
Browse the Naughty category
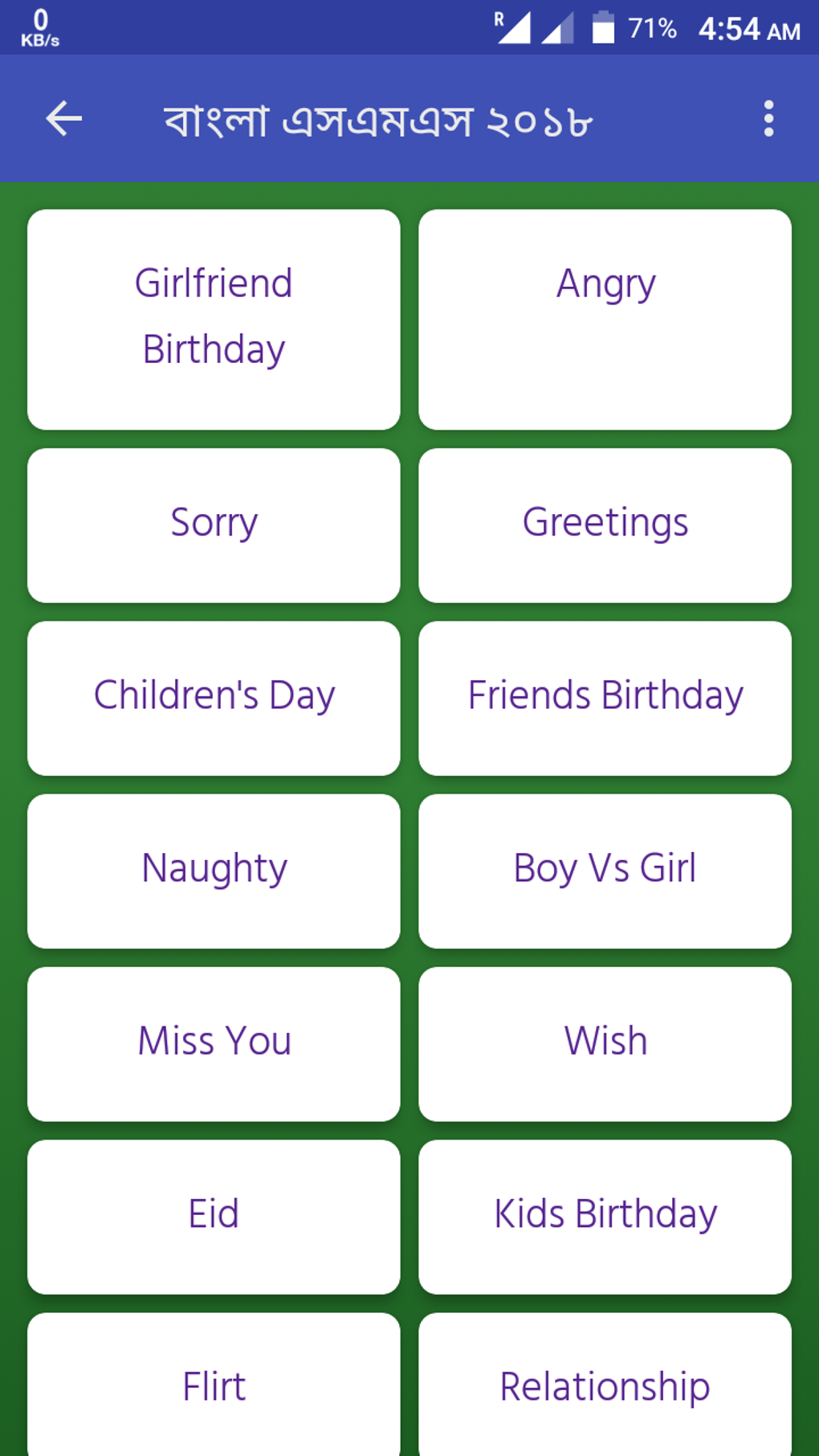point(214,871)
